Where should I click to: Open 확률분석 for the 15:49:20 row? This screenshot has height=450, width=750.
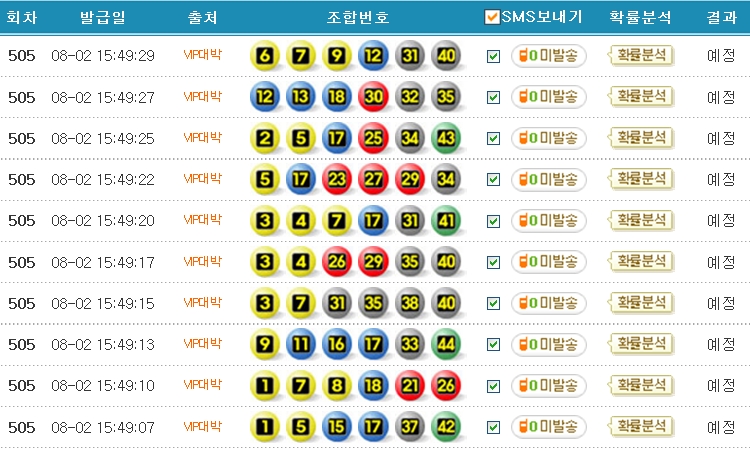[641, 219]
